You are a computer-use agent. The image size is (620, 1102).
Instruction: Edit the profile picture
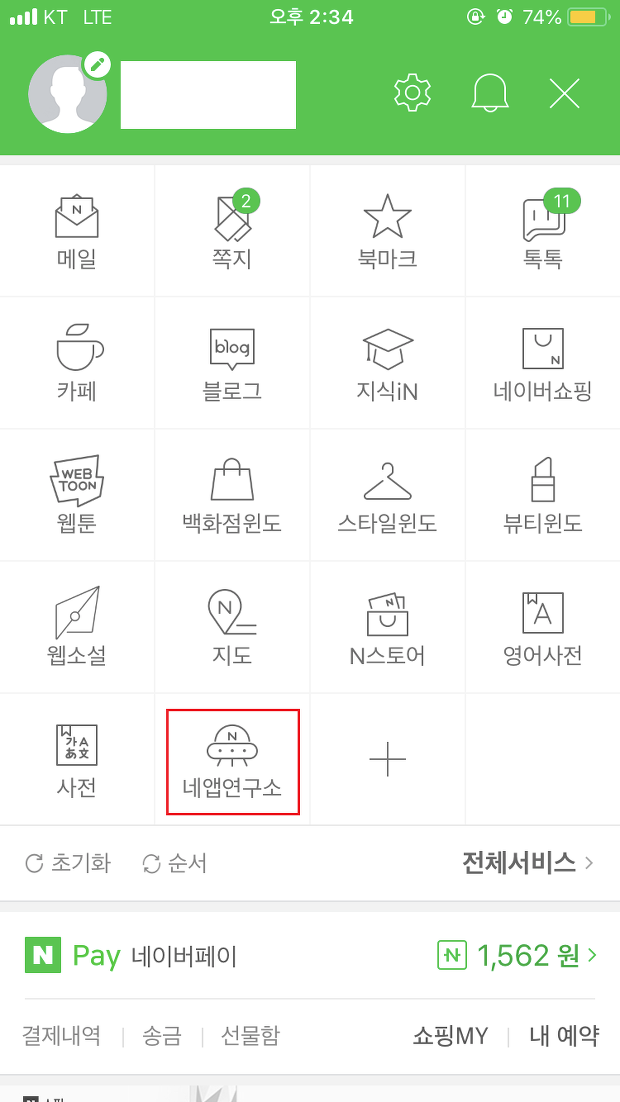pyautogui.click(x=98, y=65)
